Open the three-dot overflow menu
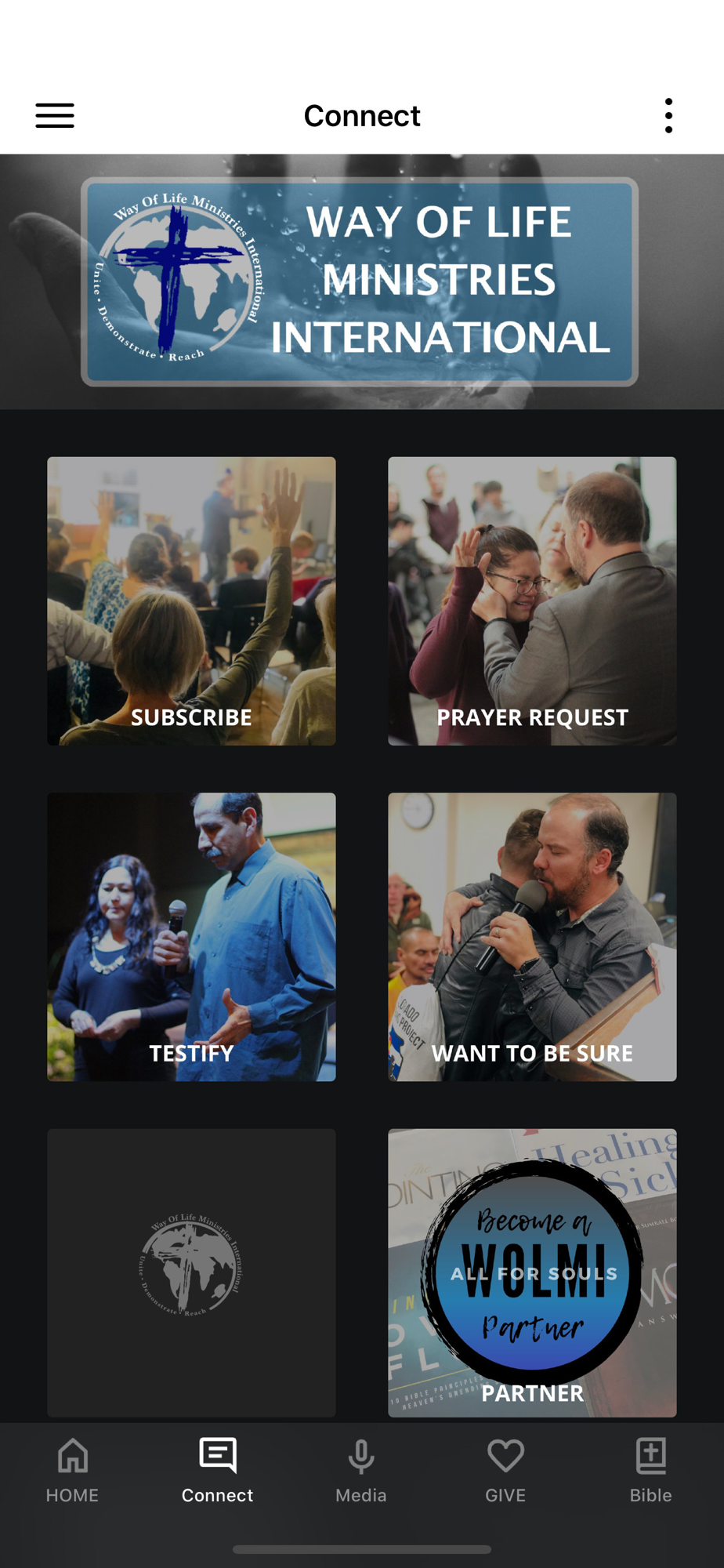The height and width of the screenshot is (1568, 724). 668,115
